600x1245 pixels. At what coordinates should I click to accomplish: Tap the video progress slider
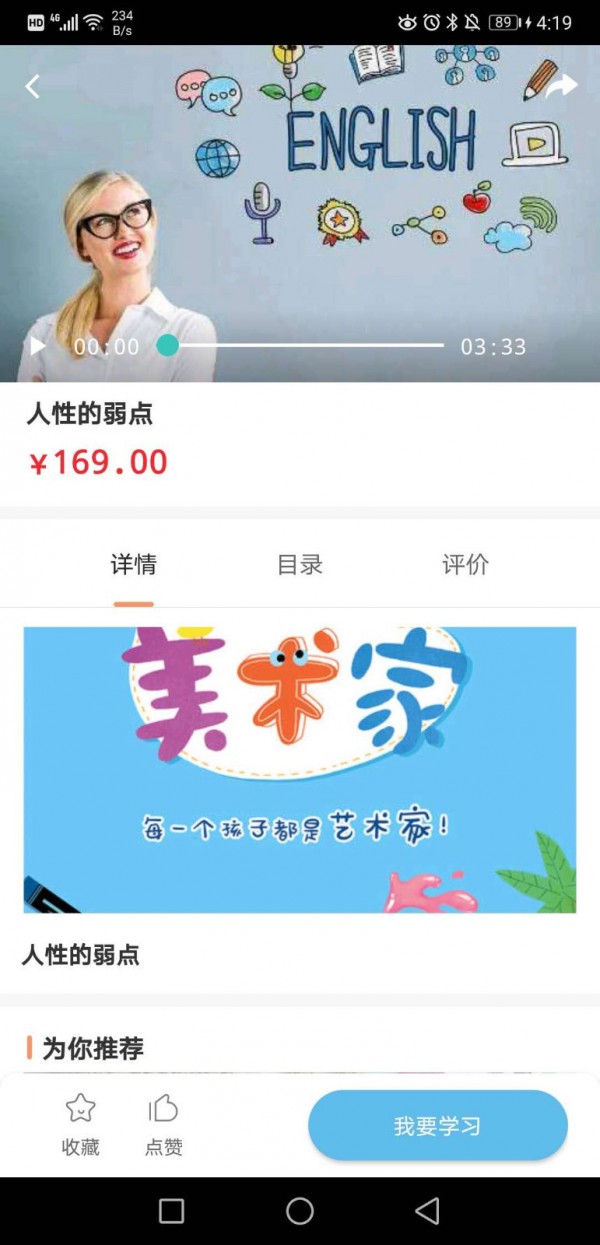tap(300, 346)
